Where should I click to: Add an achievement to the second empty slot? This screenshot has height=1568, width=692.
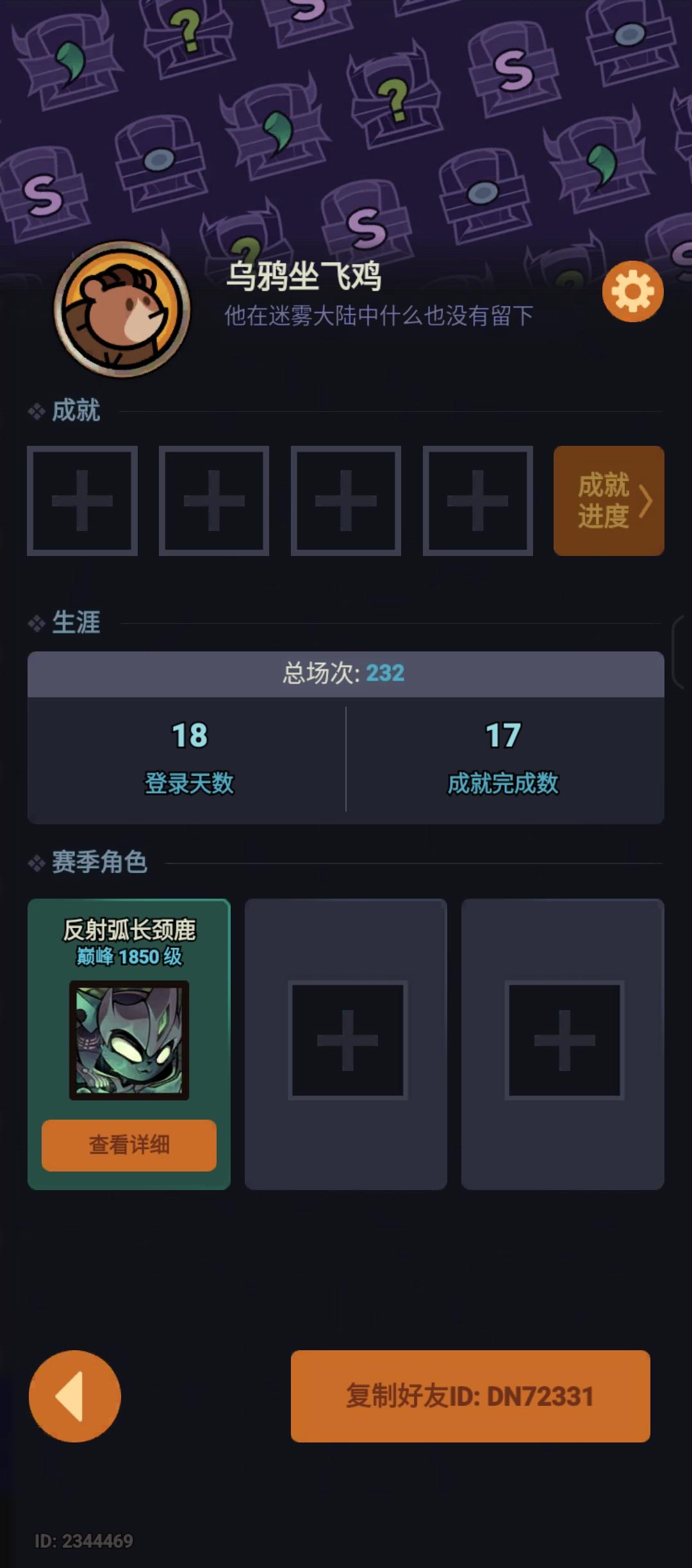point(213,501)
